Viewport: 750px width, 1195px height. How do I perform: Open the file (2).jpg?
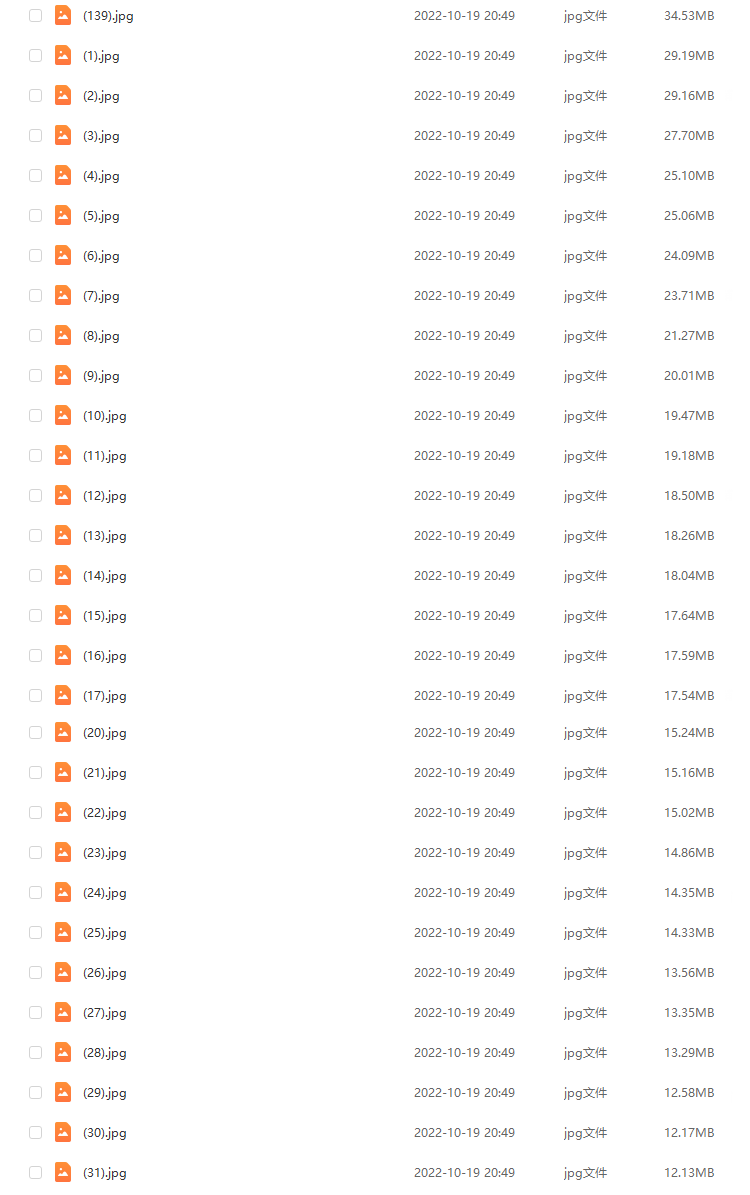(101, 96)
